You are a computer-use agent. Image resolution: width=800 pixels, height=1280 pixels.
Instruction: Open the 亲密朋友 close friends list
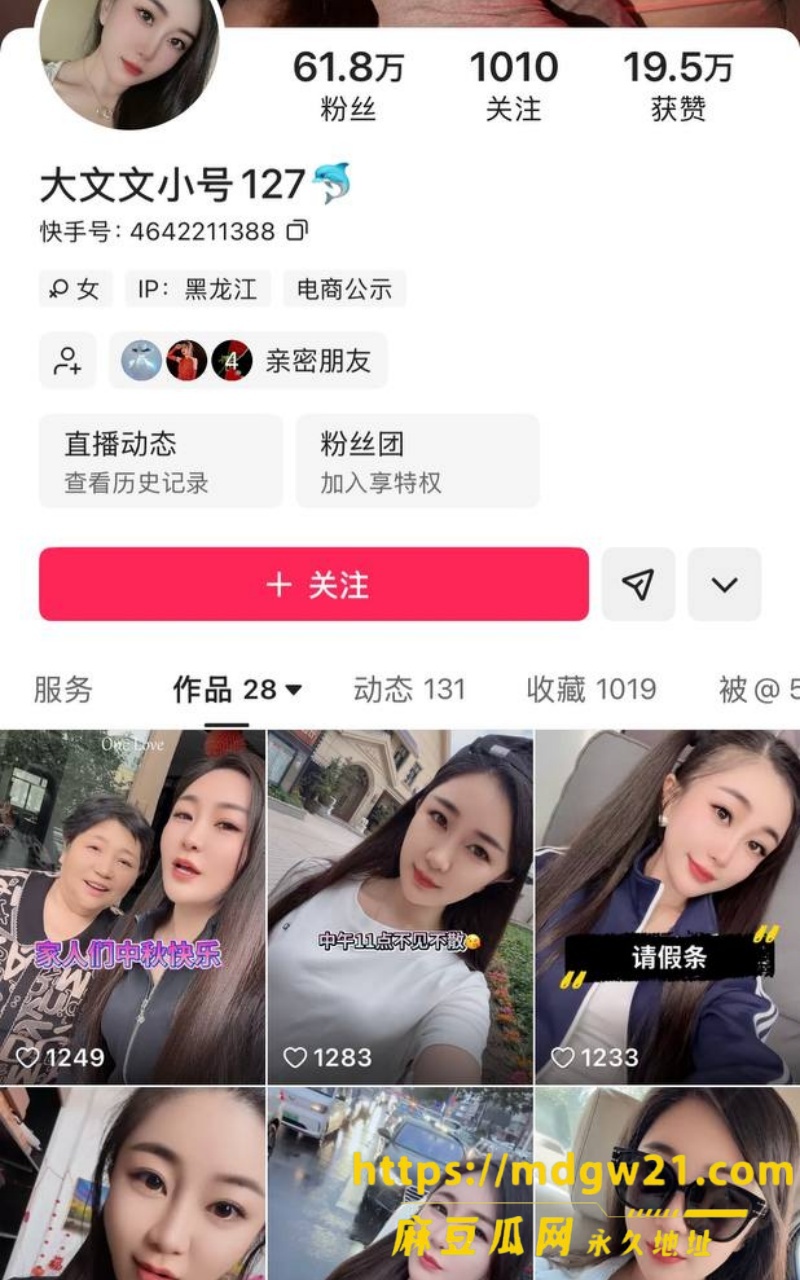tap(248, 360)
